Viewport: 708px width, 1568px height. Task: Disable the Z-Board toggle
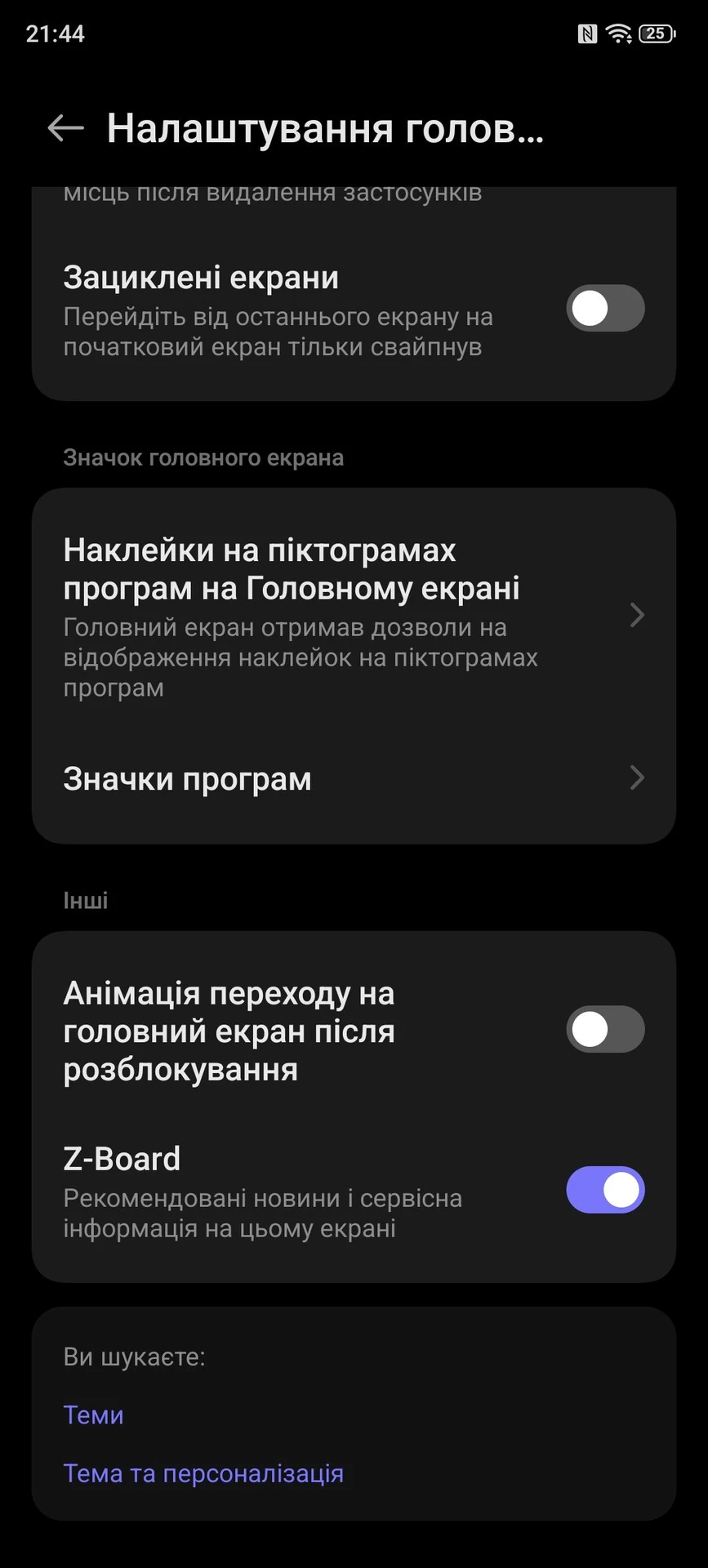604,1190
